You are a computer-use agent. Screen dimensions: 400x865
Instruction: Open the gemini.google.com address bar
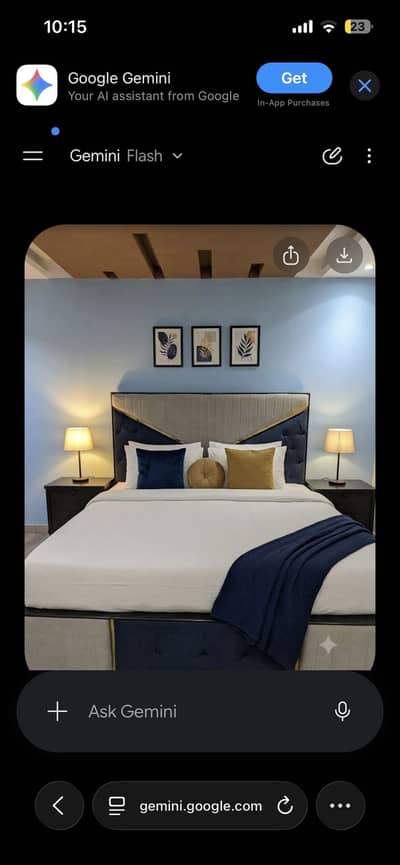click(x=200, y=806)
